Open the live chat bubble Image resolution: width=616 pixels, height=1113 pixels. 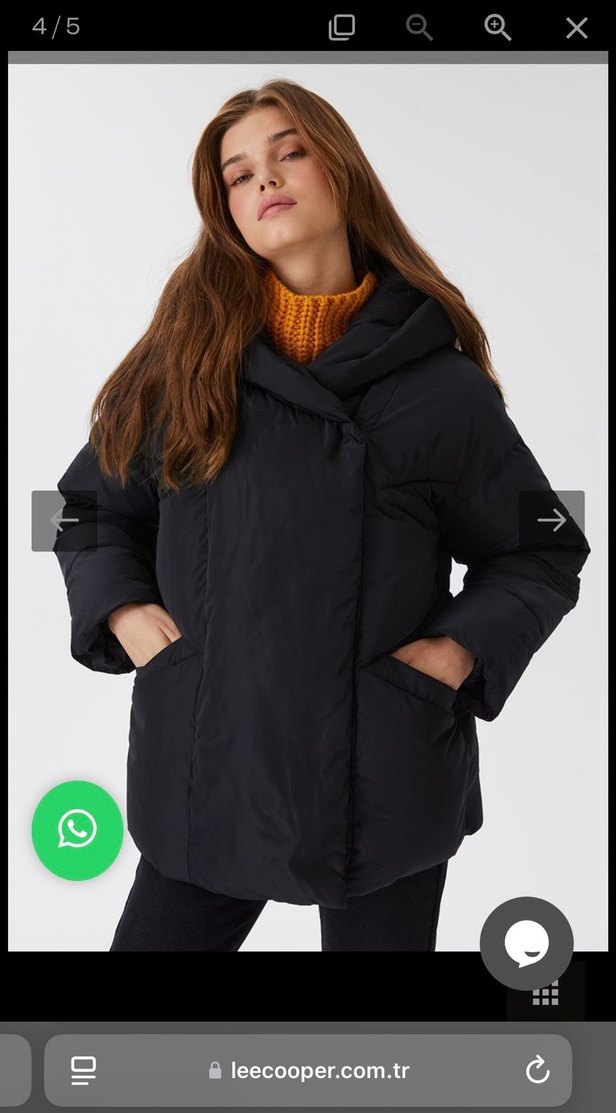pos(526,943)
